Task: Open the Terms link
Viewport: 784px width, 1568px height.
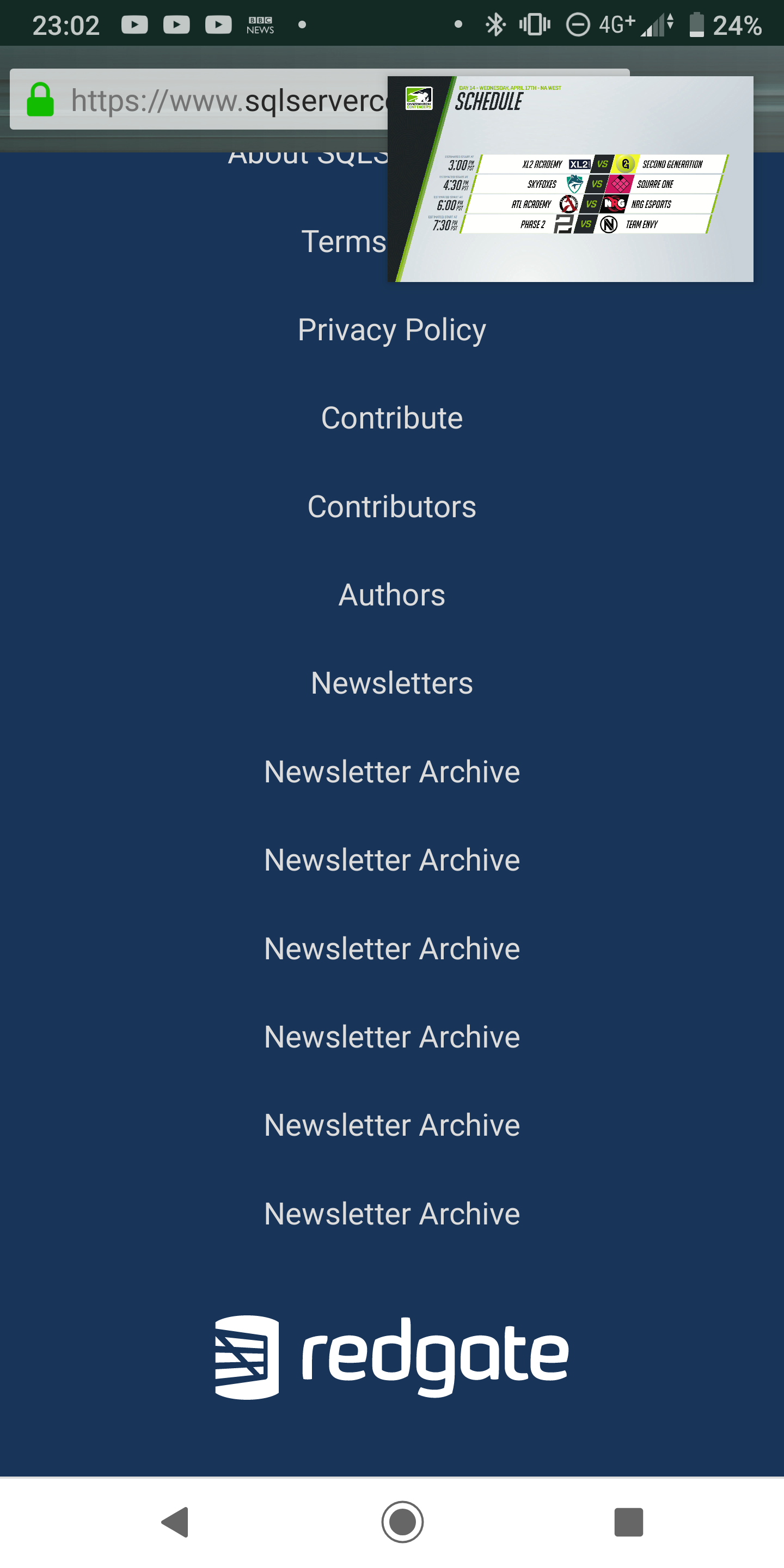Action: (344, 242)
